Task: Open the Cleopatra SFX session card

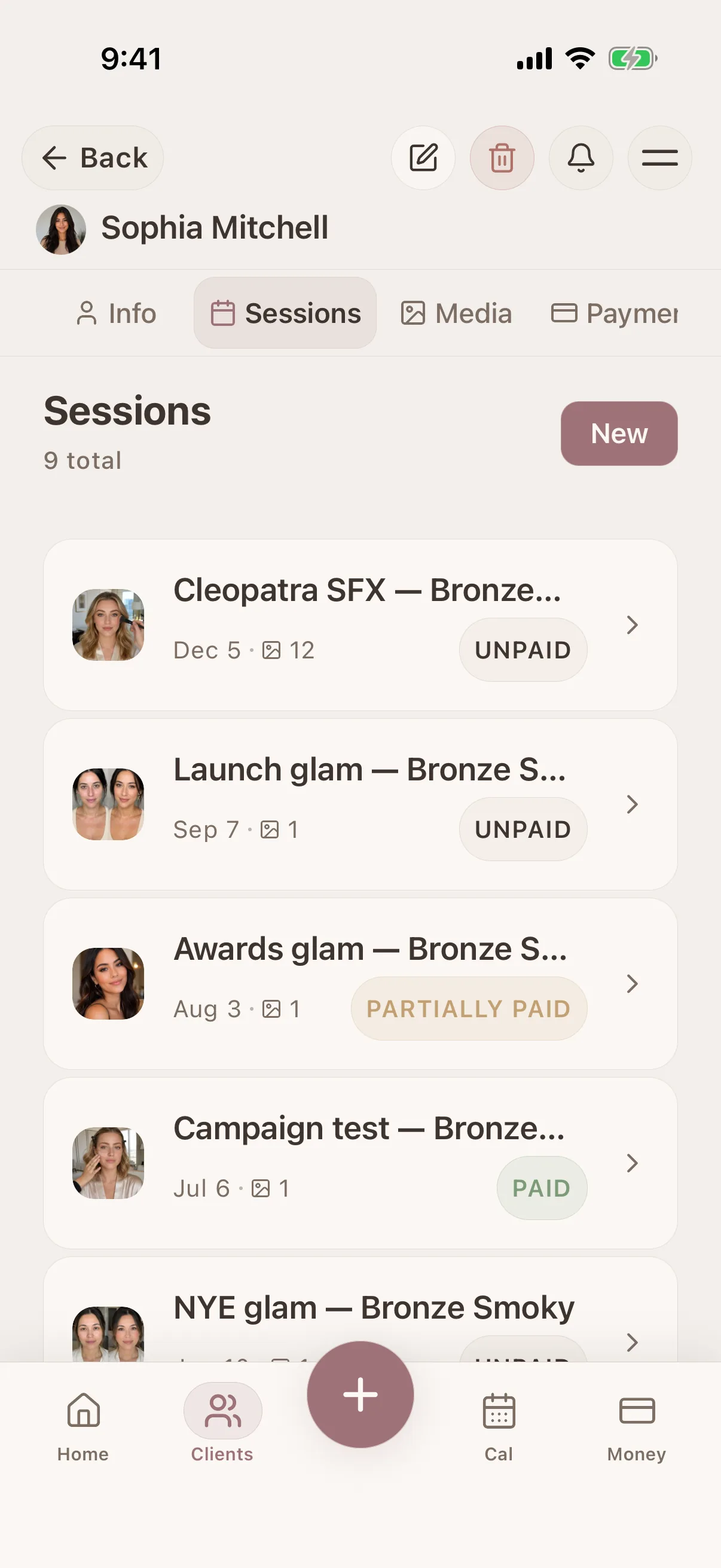Action: (x=360, y=624)
